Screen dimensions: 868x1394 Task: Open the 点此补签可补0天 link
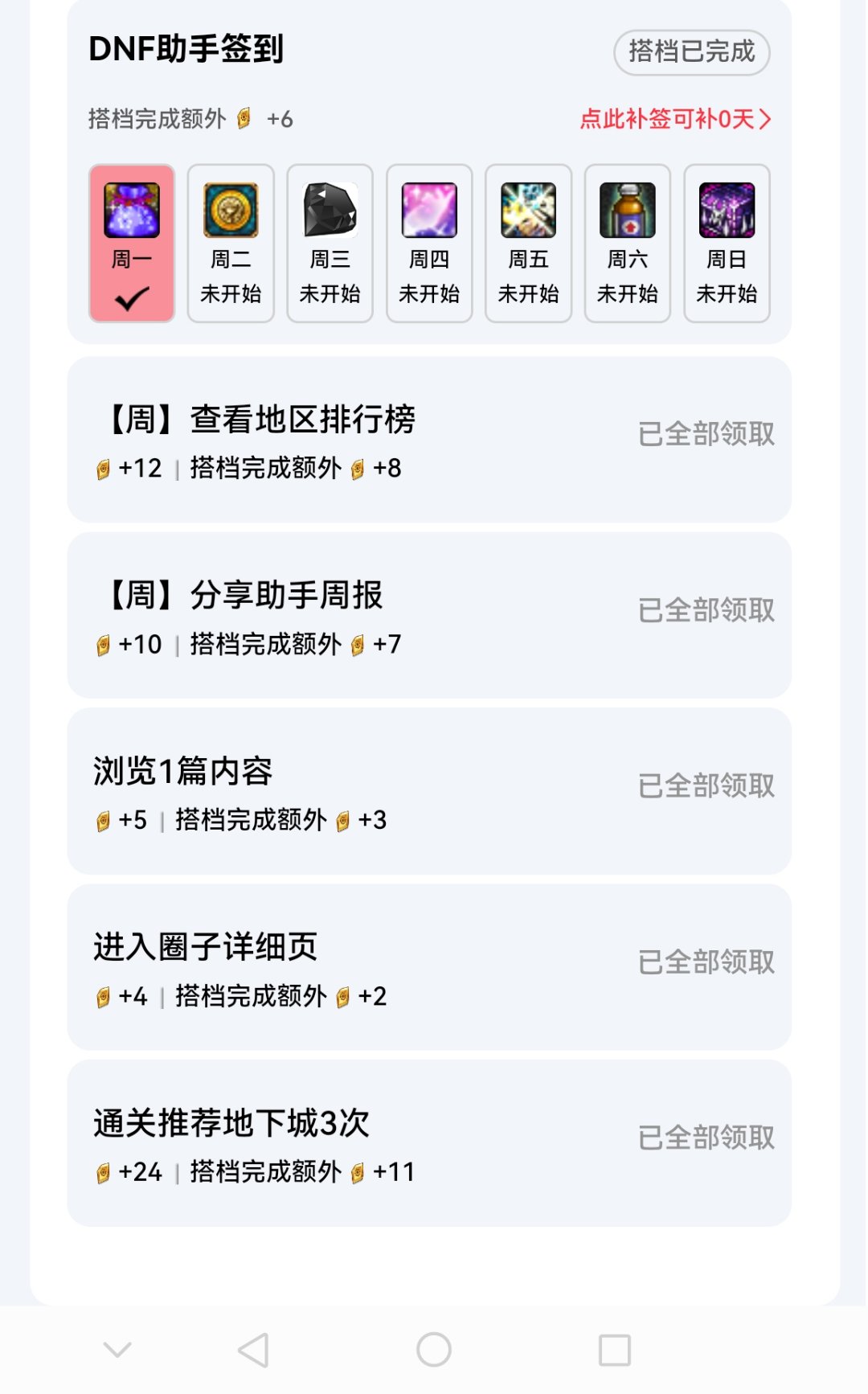pyautogui.click(x=674, y=118)
